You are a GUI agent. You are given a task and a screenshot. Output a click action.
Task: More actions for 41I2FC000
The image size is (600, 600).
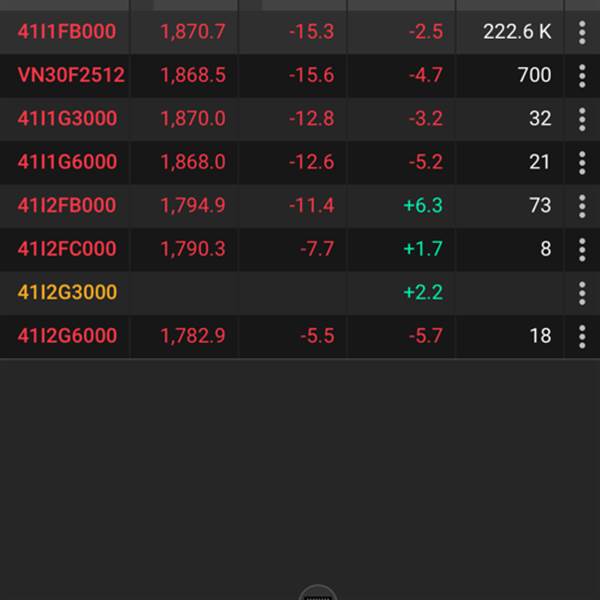click(582, 249)
